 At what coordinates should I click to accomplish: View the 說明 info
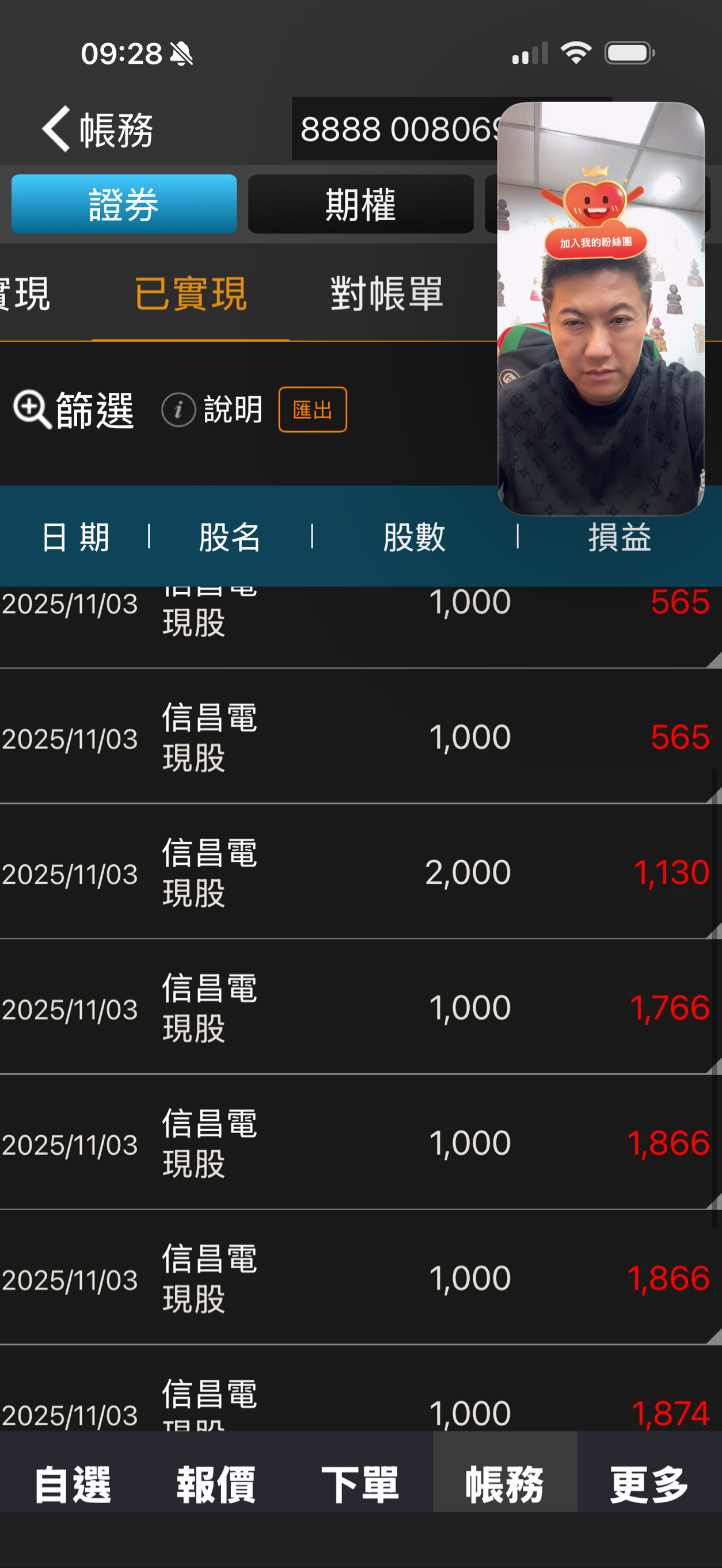[x=212, y=410]
